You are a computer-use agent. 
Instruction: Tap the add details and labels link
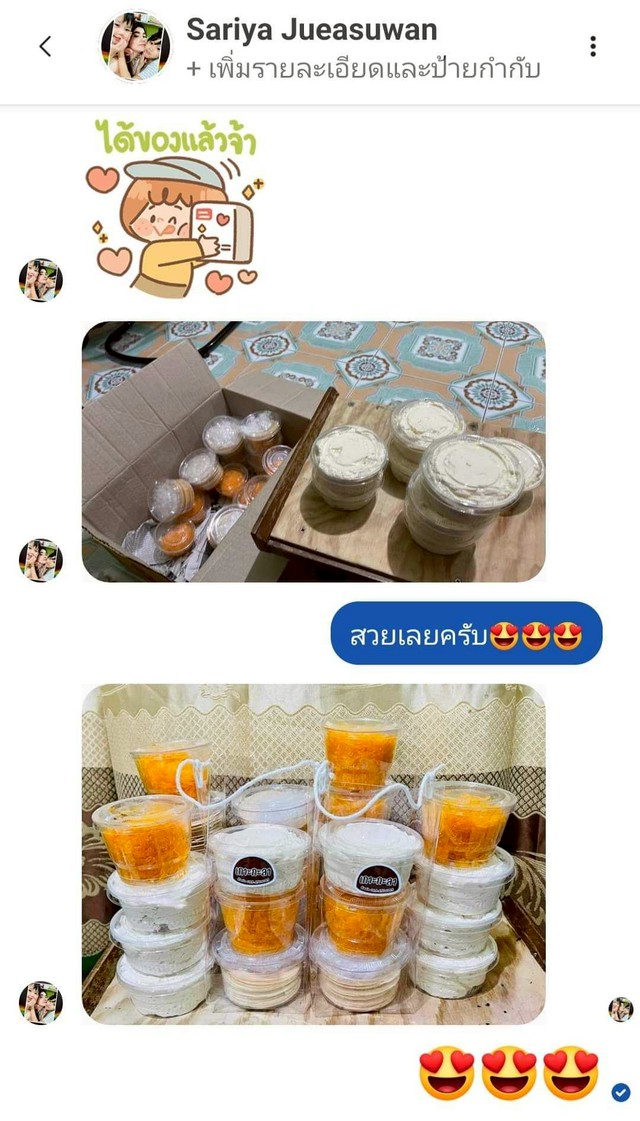click(x=363, y=70)
